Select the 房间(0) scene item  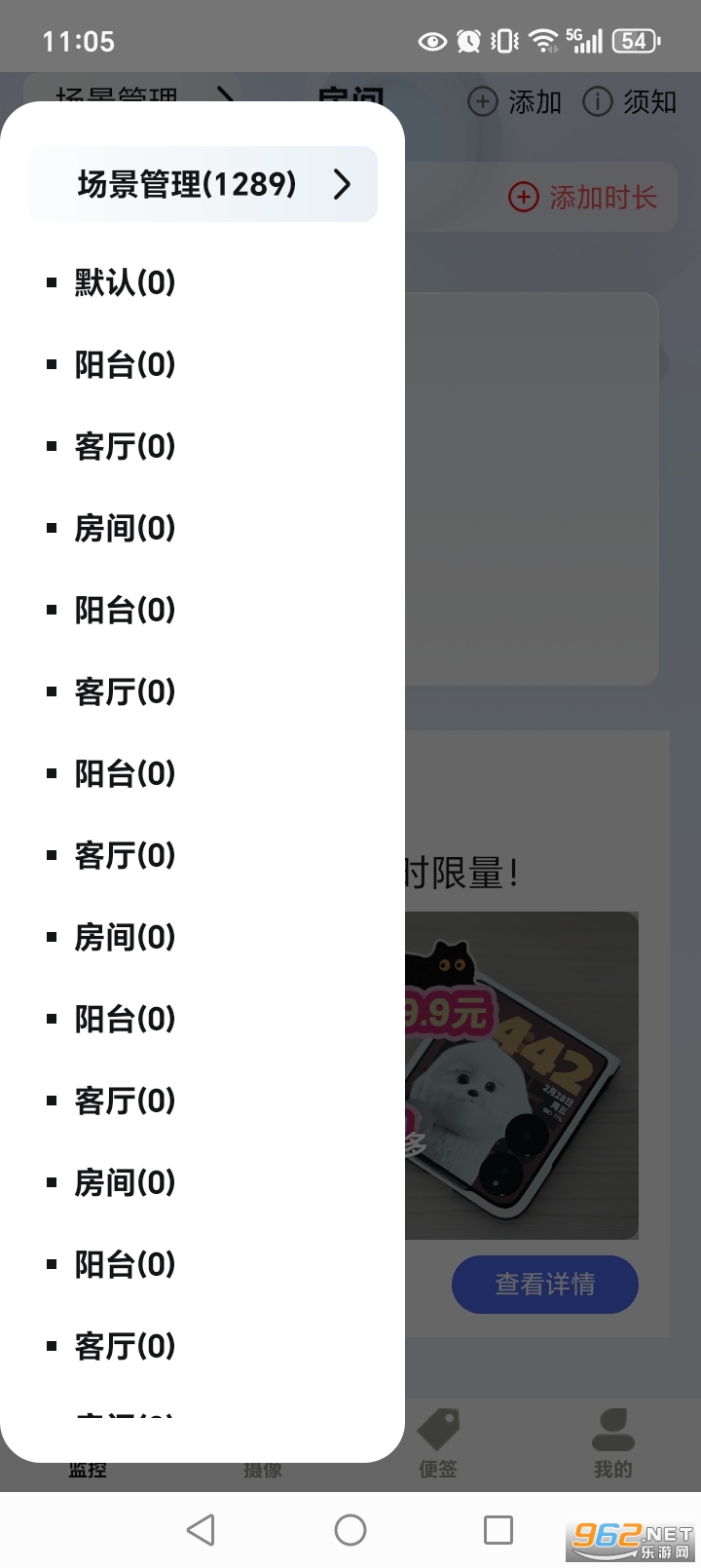(x=122, y=529)
